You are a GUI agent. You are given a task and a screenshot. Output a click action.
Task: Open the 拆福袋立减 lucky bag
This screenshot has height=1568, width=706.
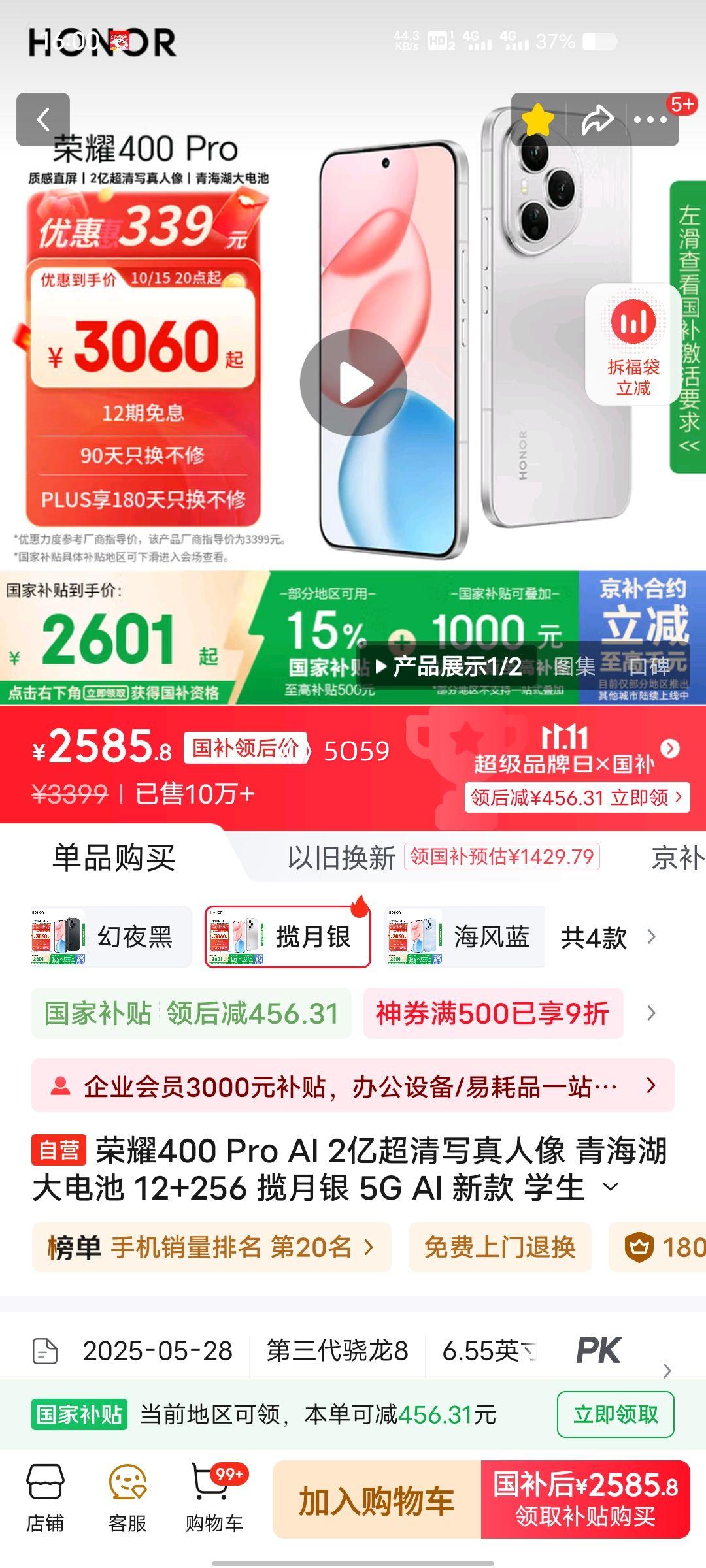(x=633, y=343)
